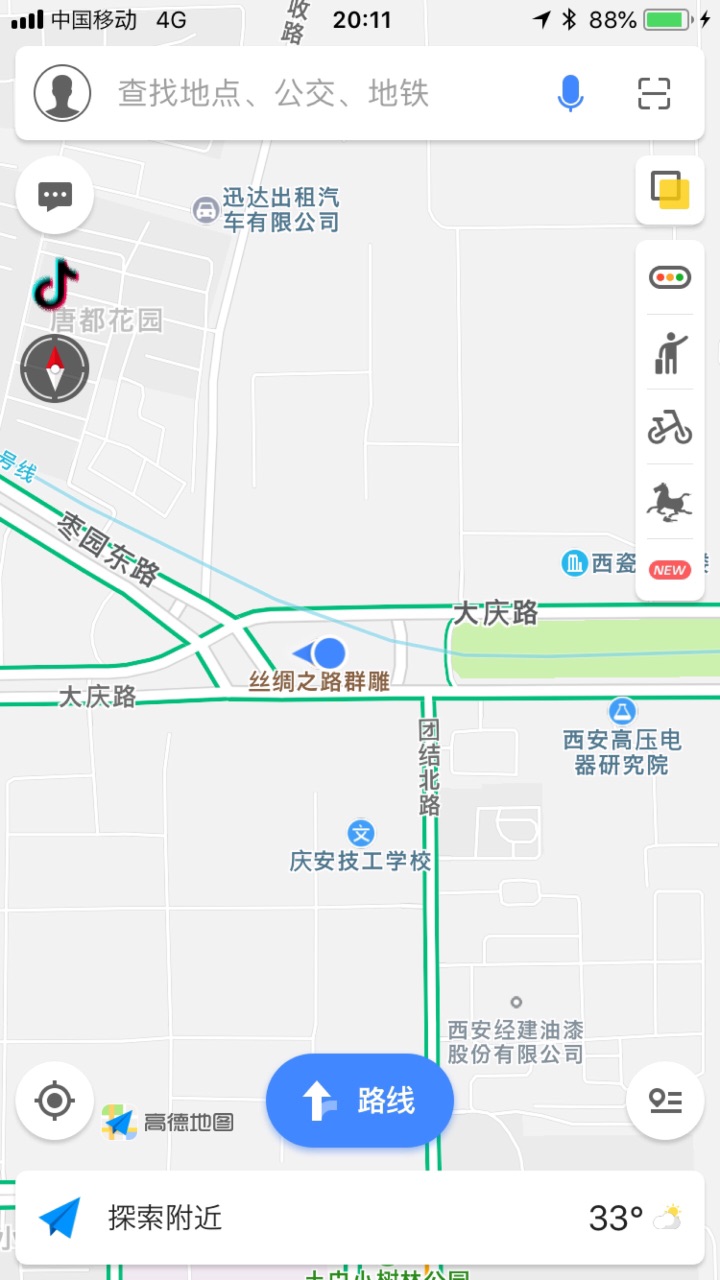Open the messages chat bubble button
The height and width of the screenshot is (1280, 720).
point(55,195)
